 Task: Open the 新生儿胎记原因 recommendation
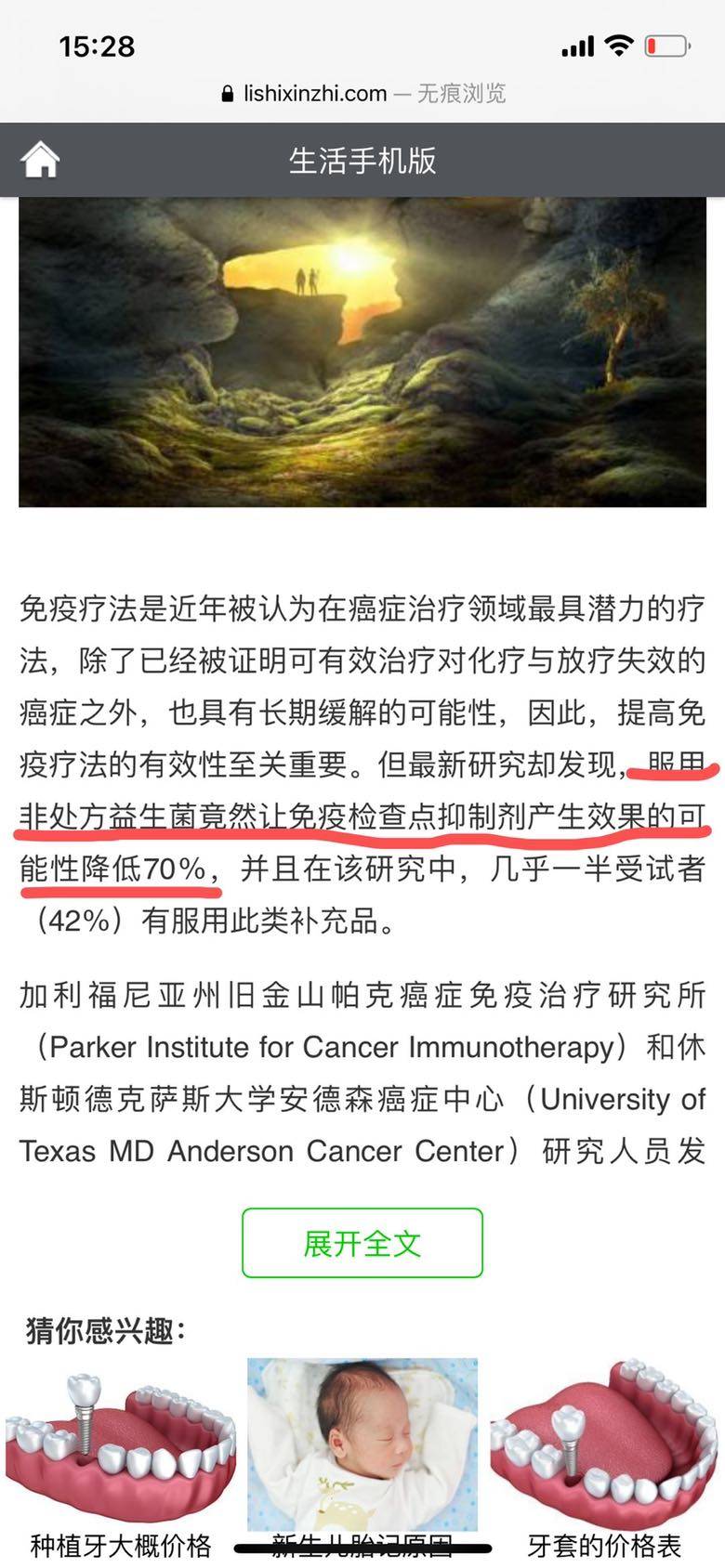point(362,1444)
